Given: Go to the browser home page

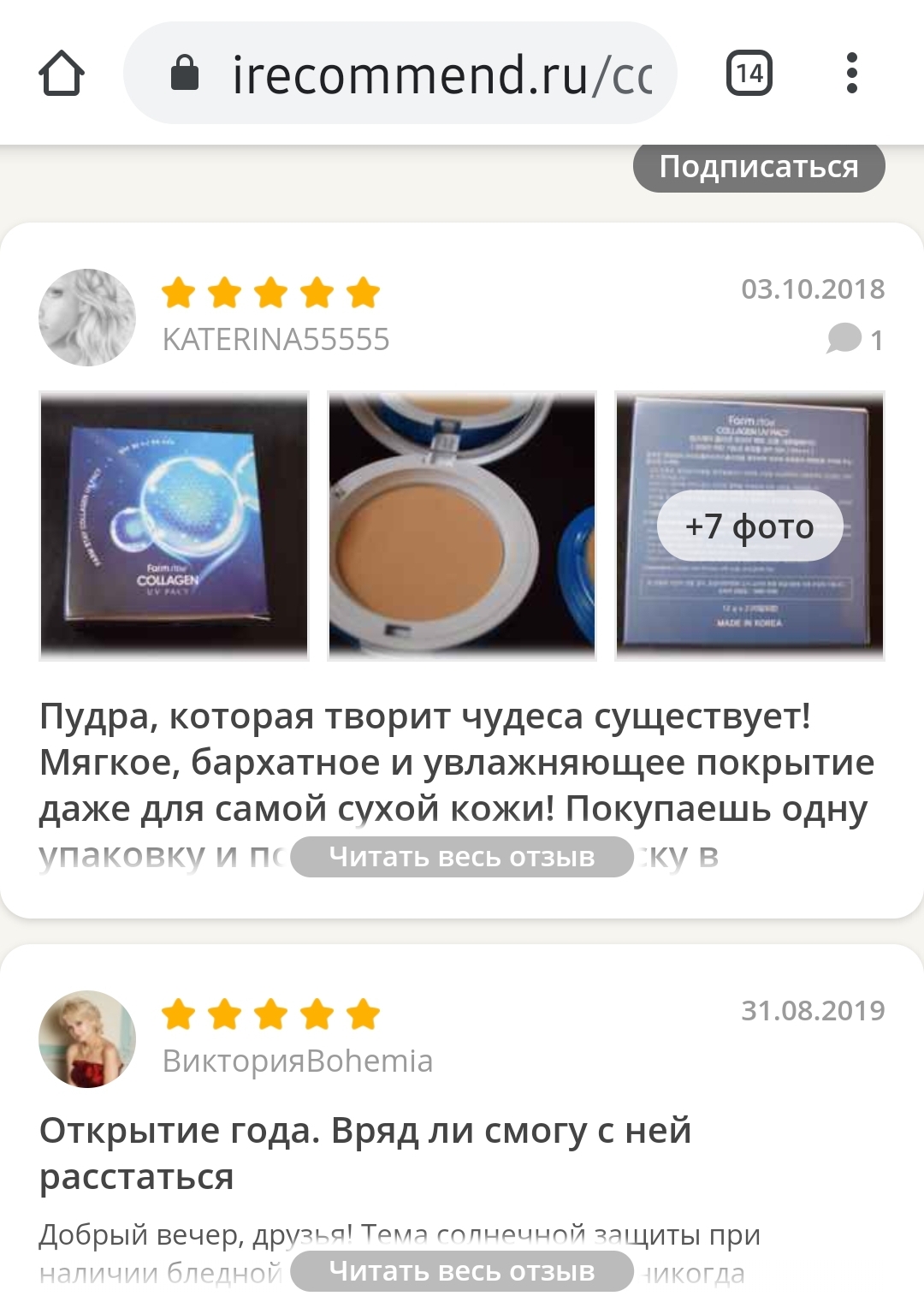Looking at the screenshot, I should point(62,74).
